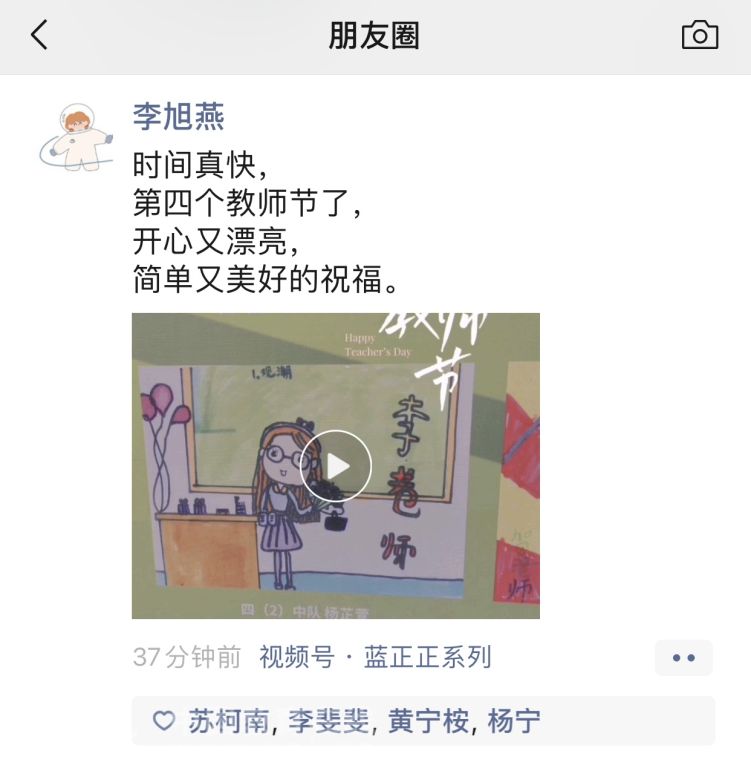
Task: Play the Teacher's Day video
Action: pyautogui.click(x=336, y=466)
